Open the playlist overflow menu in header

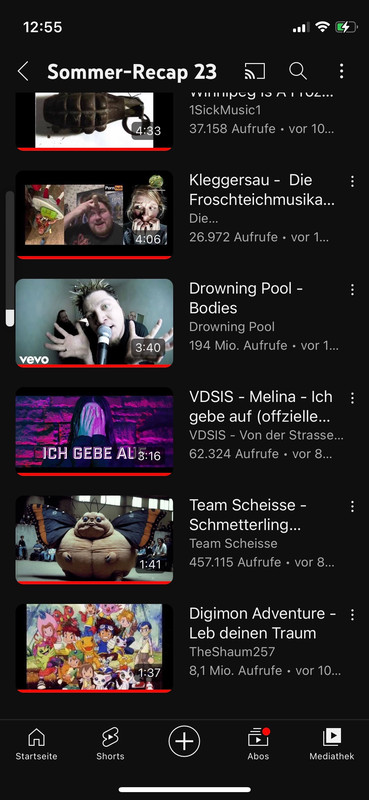pyautogui.click(x=341, y=71)
